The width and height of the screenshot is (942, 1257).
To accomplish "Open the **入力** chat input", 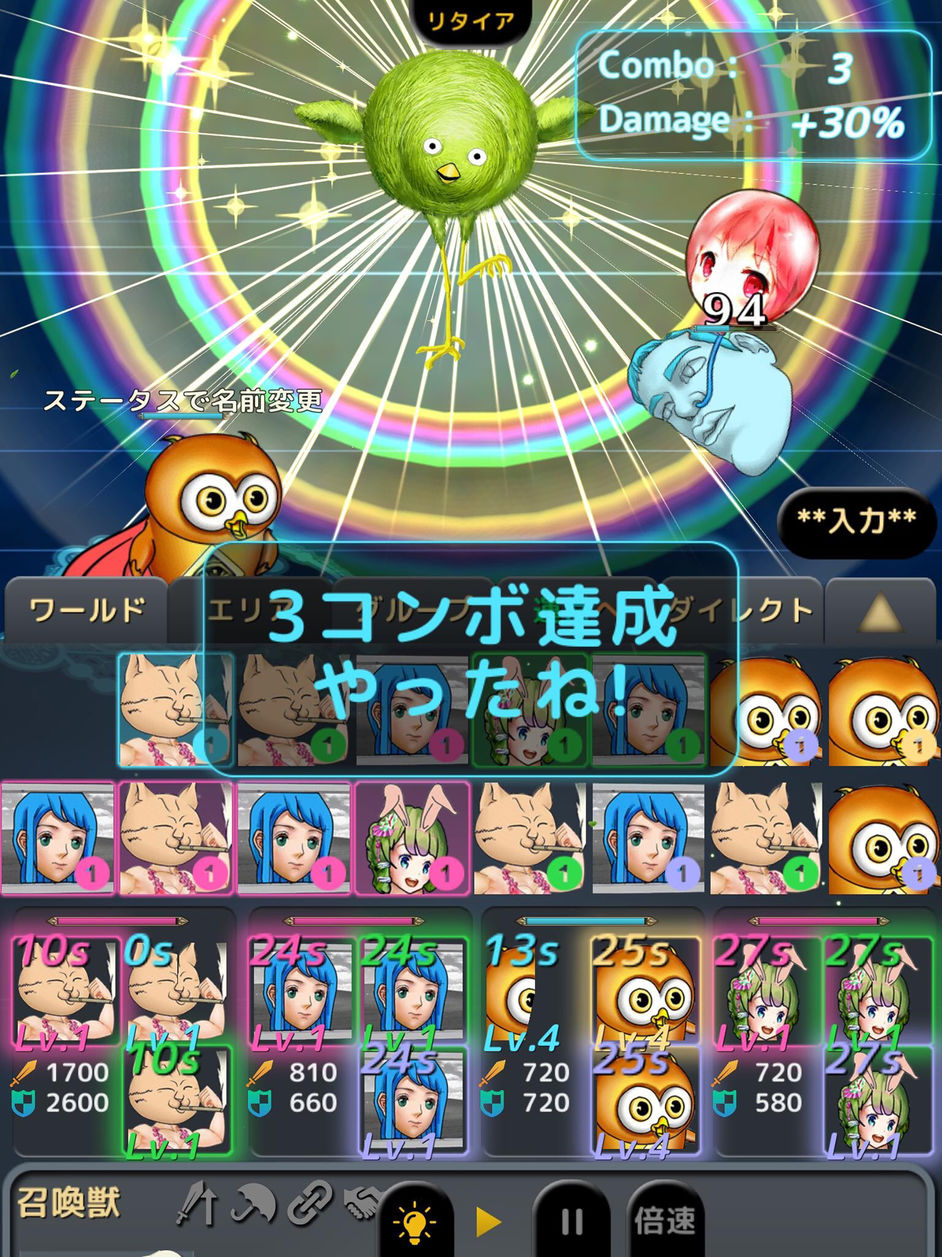I will 856,520.
